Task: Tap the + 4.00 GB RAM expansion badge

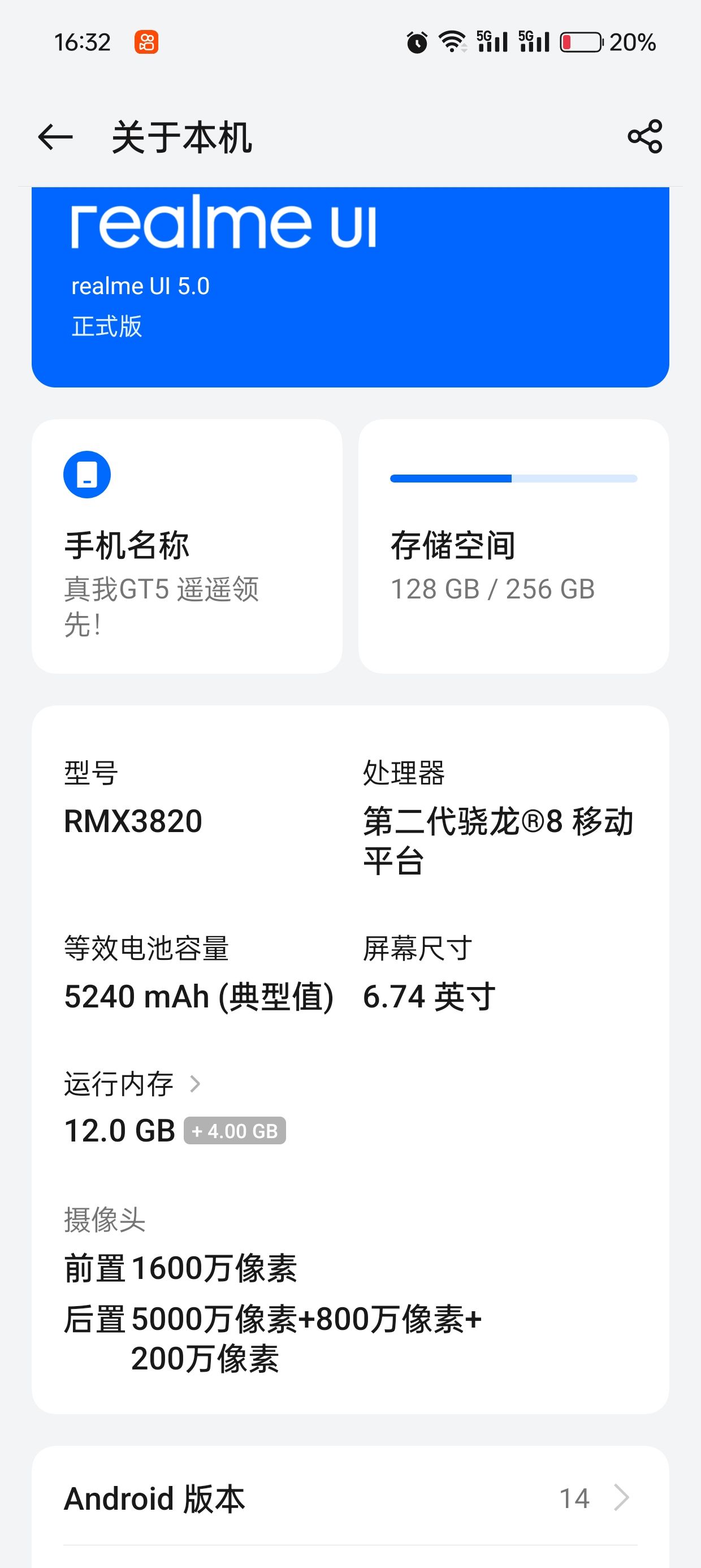Action: pyautogui.click(x=235, y=1131)
